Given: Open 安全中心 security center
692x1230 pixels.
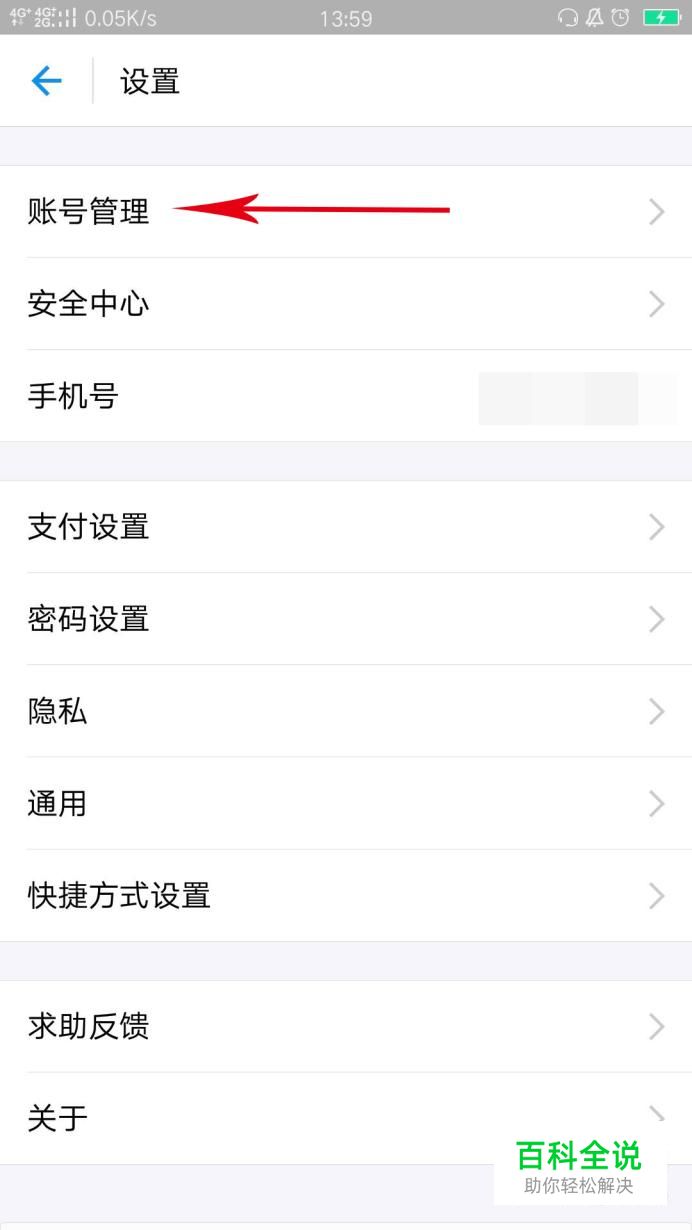Looking at the screenshot, I should tap(90, 304).
